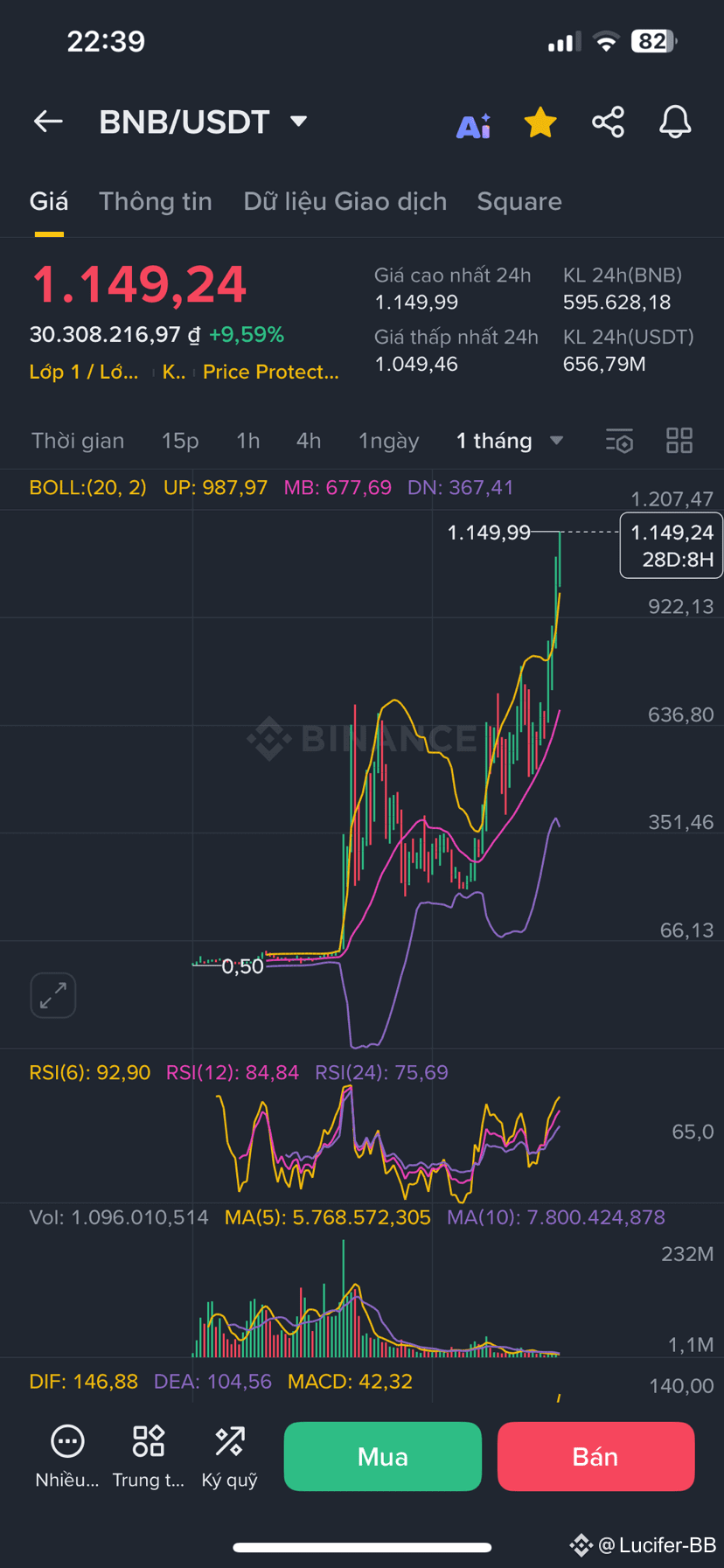Open price alerts notification bell
The height and width of the screenshot is (1568, 724).
(674, 122)
